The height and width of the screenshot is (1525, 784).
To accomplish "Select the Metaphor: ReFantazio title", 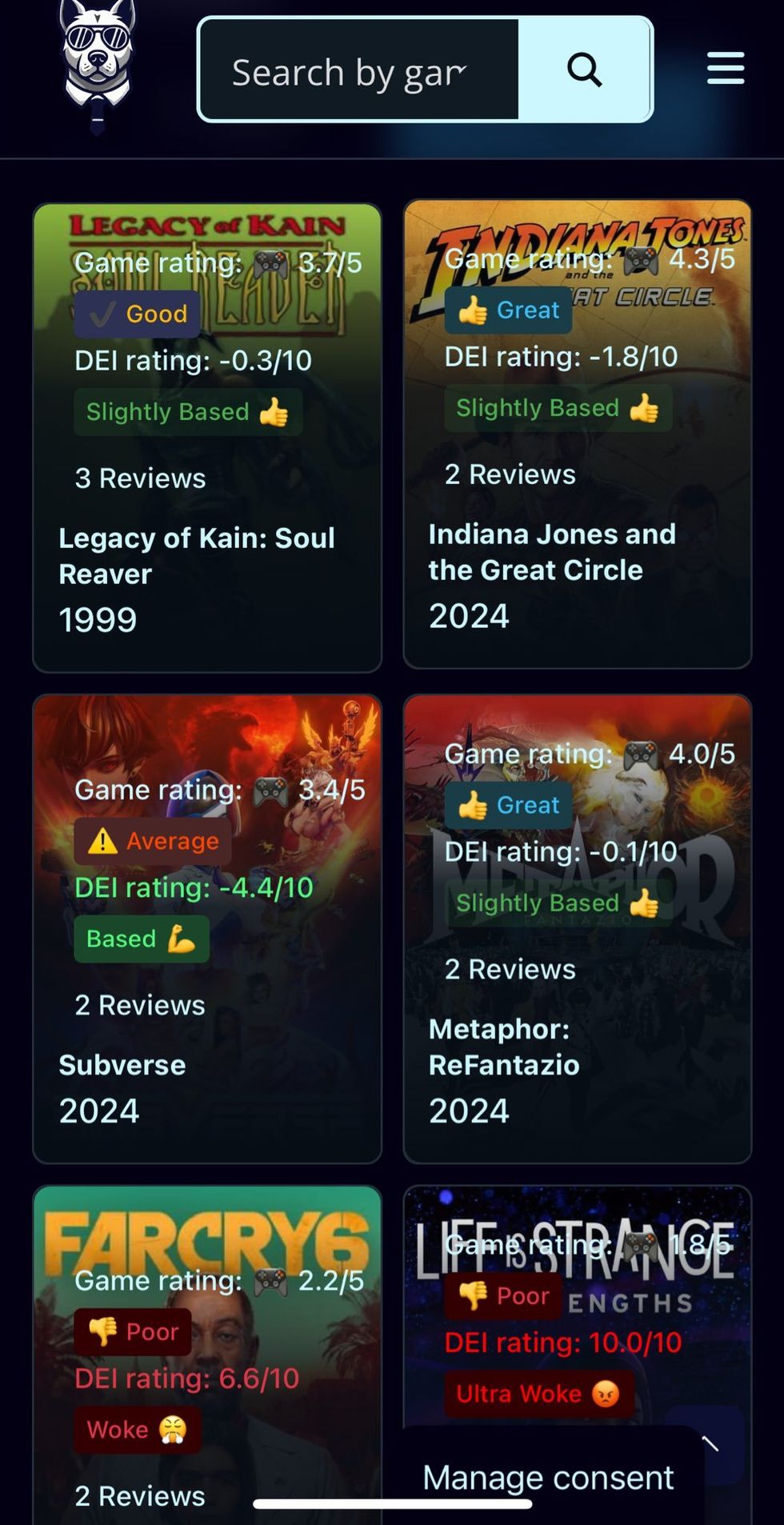I will [505, 1047].
